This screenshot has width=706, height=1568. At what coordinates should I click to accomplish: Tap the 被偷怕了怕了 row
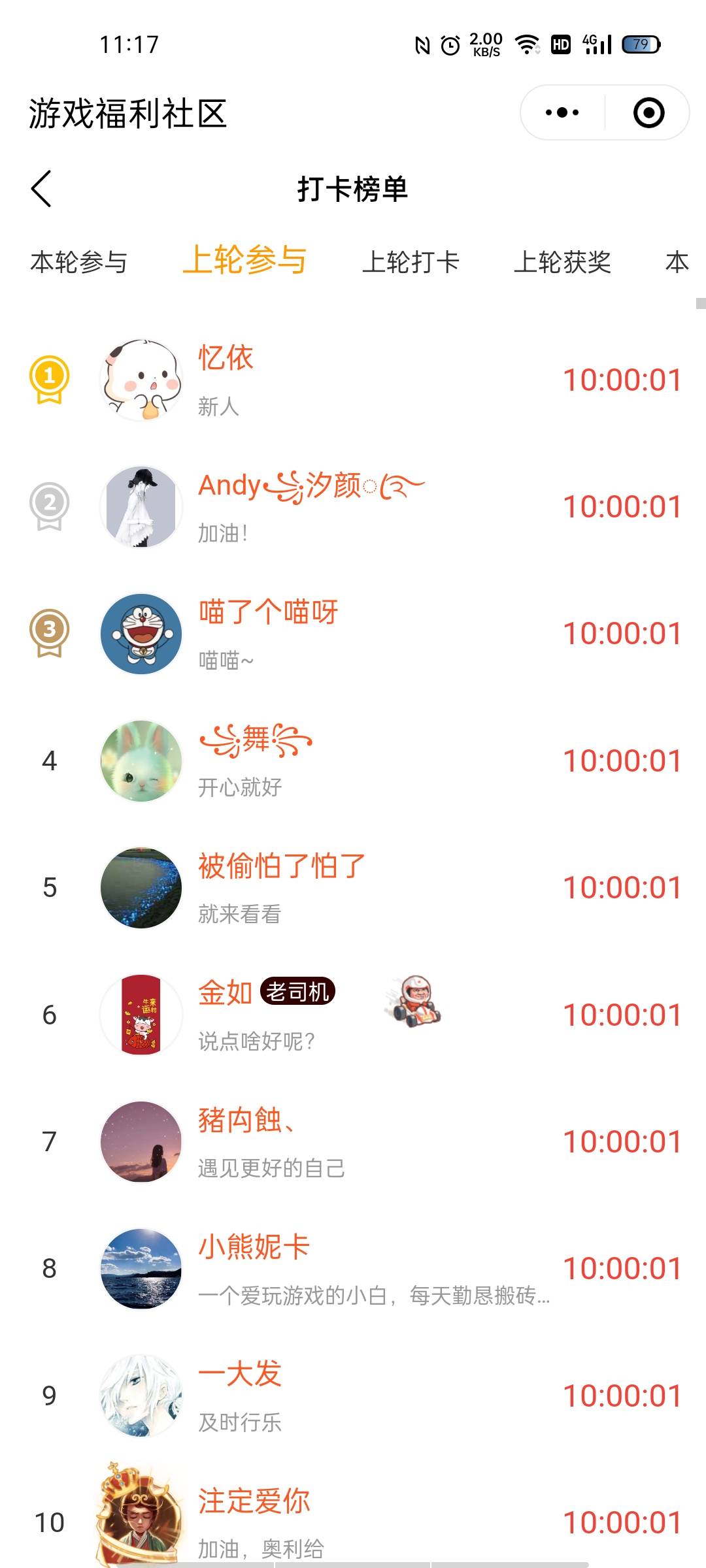[x=353, y=887]
